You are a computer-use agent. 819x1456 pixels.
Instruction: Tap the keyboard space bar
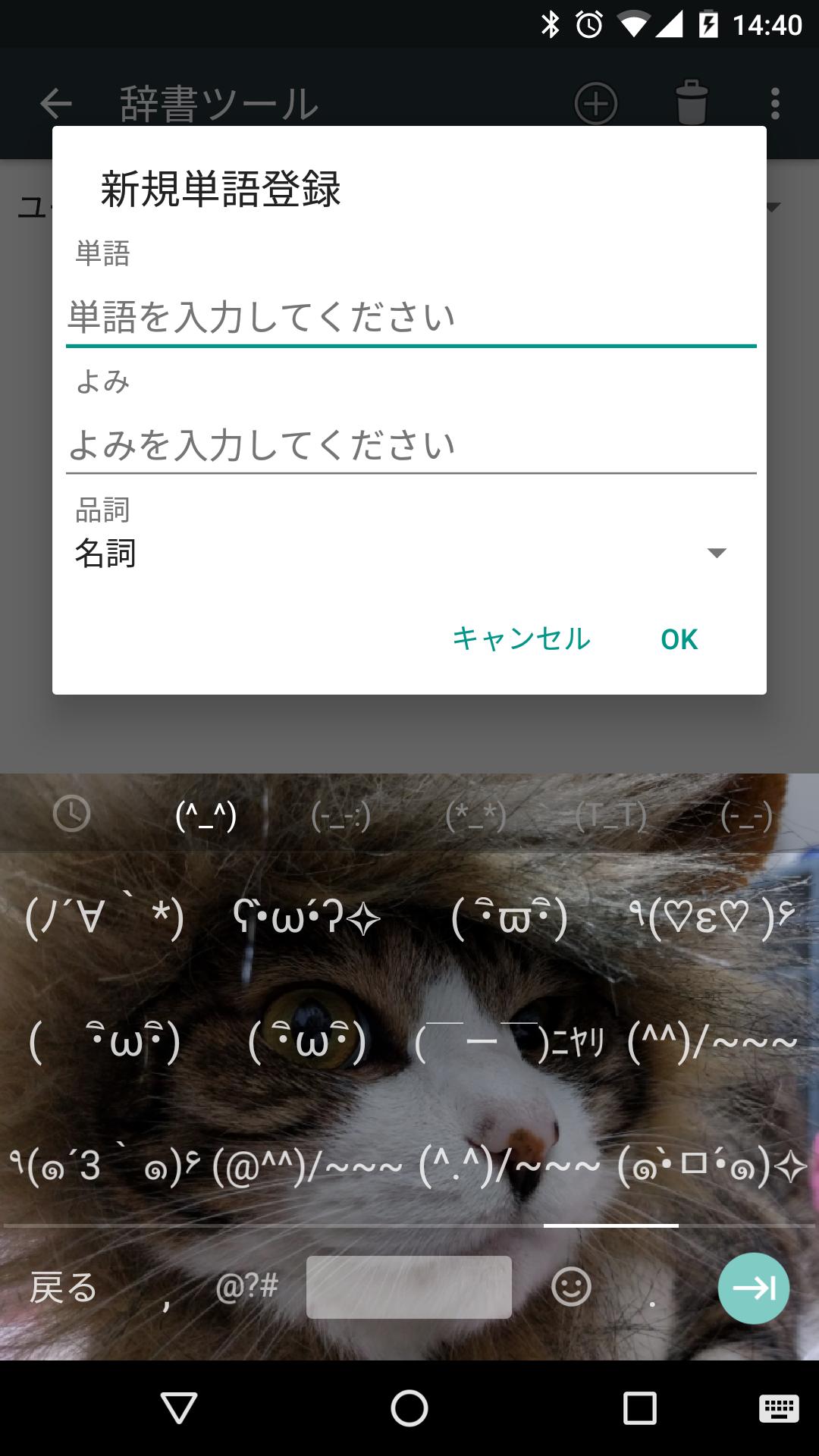pyautogui.click(x=409, y=1287)
